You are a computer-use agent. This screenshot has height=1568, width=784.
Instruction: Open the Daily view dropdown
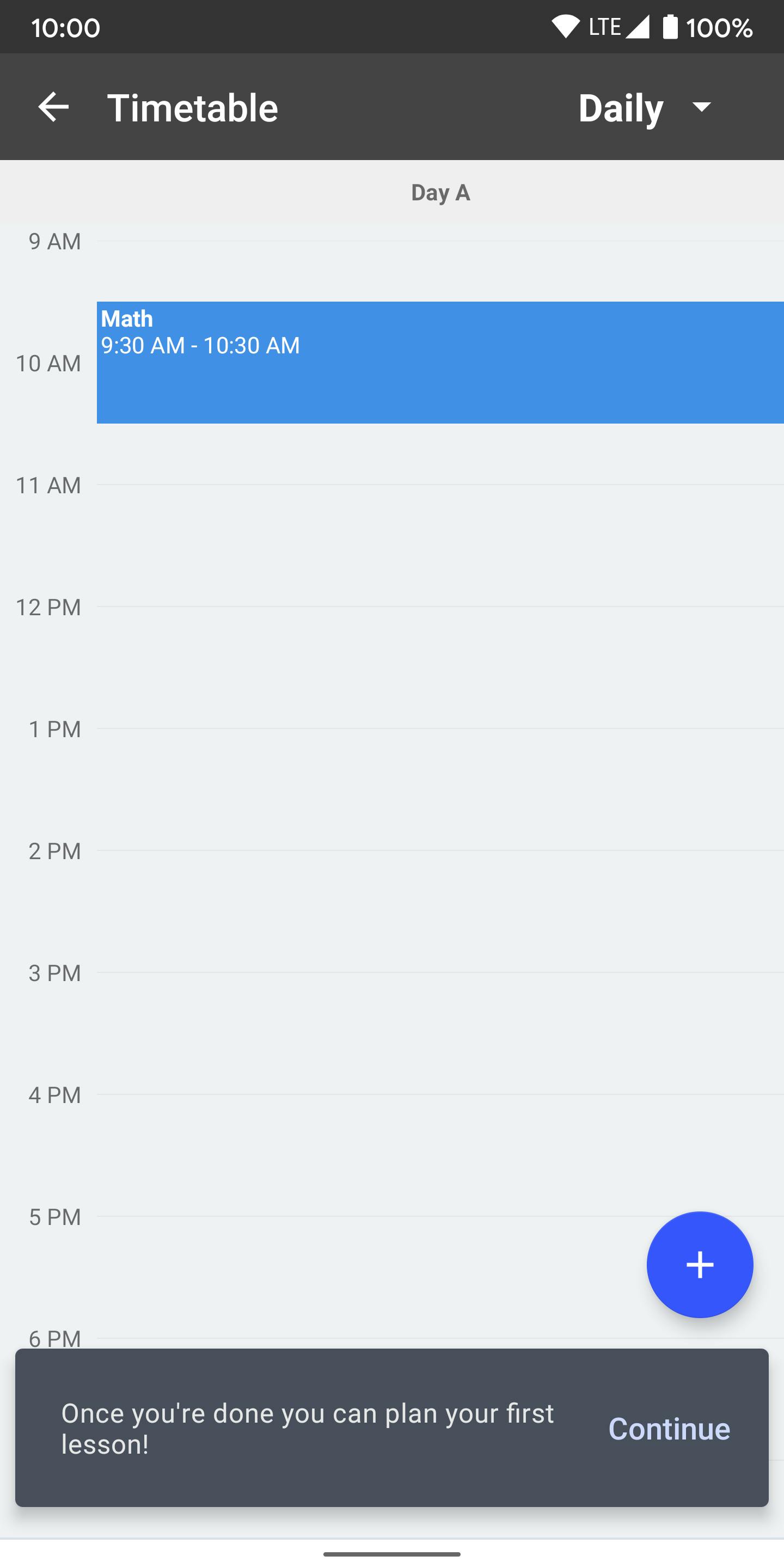pos(645,108)
